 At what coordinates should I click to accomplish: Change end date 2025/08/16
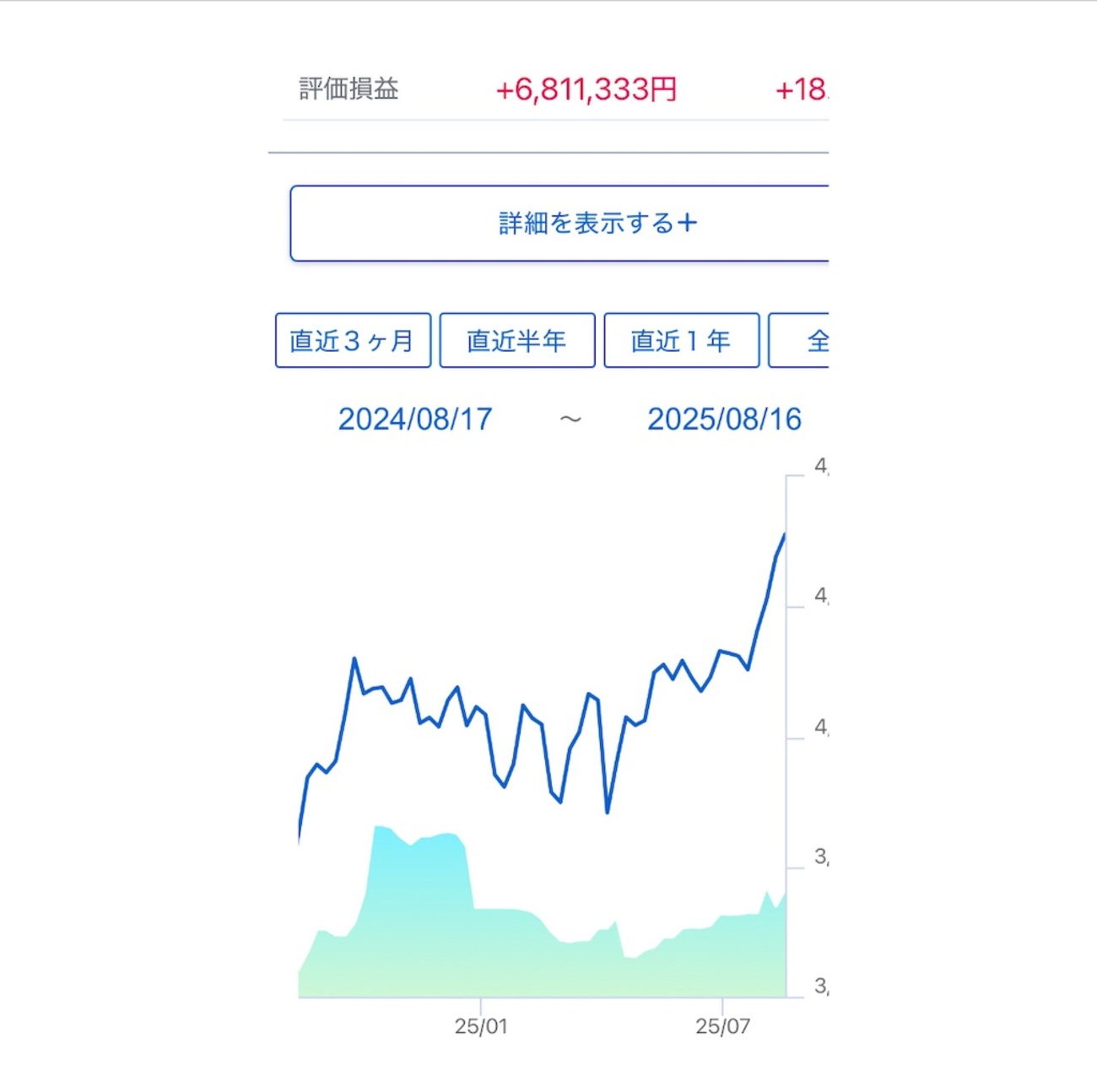[x=724, y=419]
